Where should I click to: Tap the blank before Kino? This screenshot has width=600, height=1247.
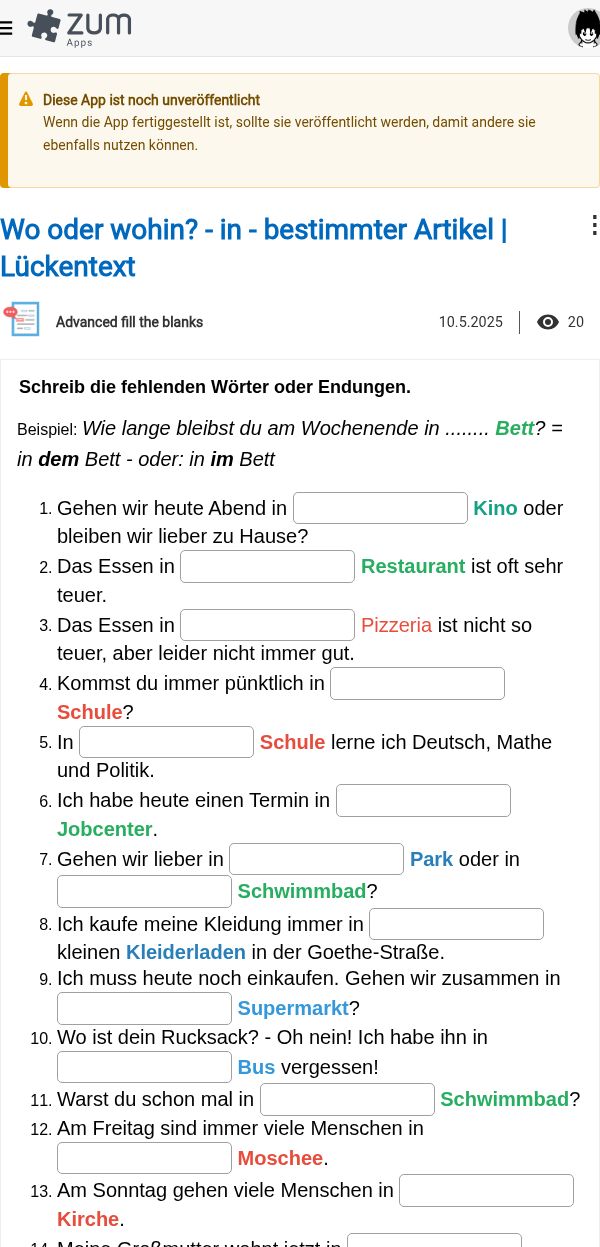pos(380,508)
